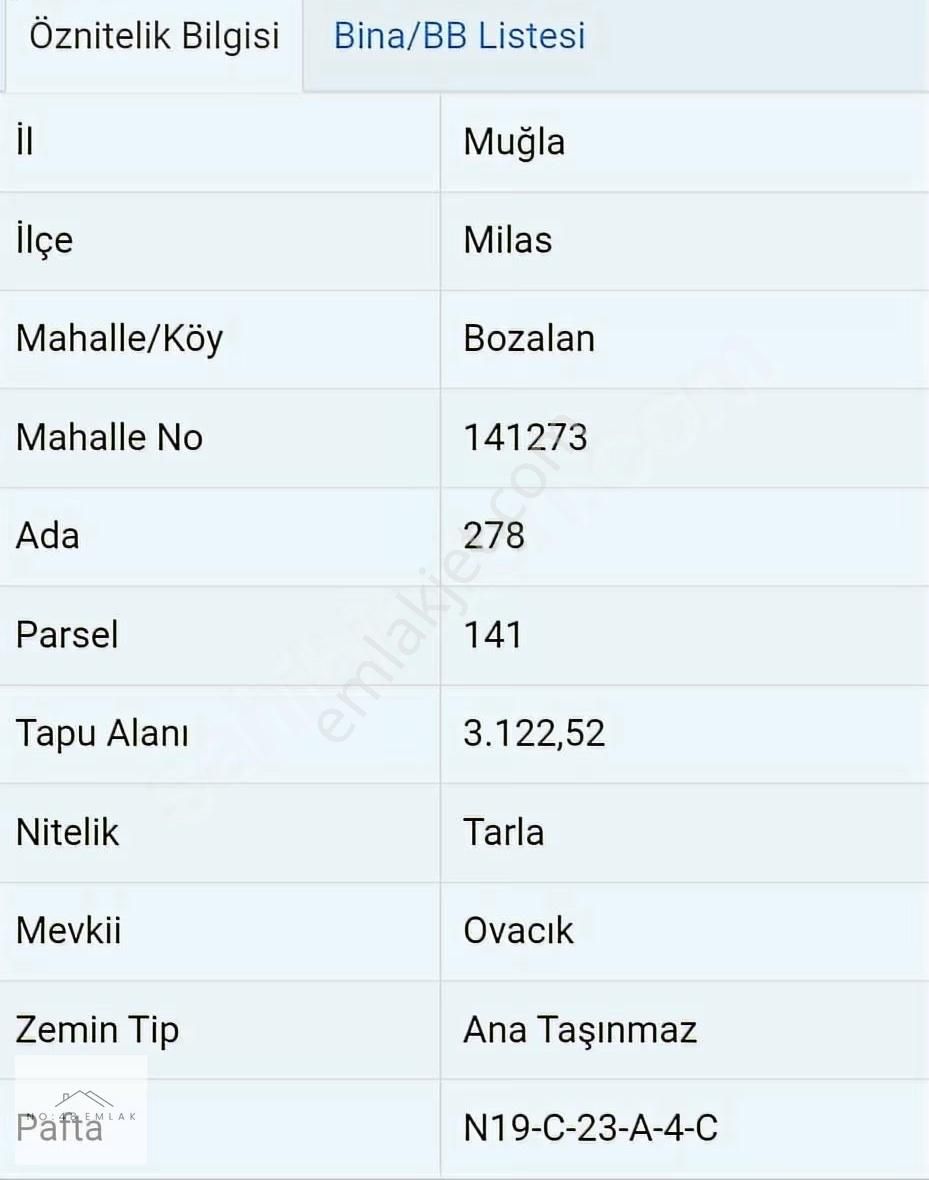Switch to the Bina/BB Listesi tab
This screenshot has width=929, height=1180.
point(457,36)
